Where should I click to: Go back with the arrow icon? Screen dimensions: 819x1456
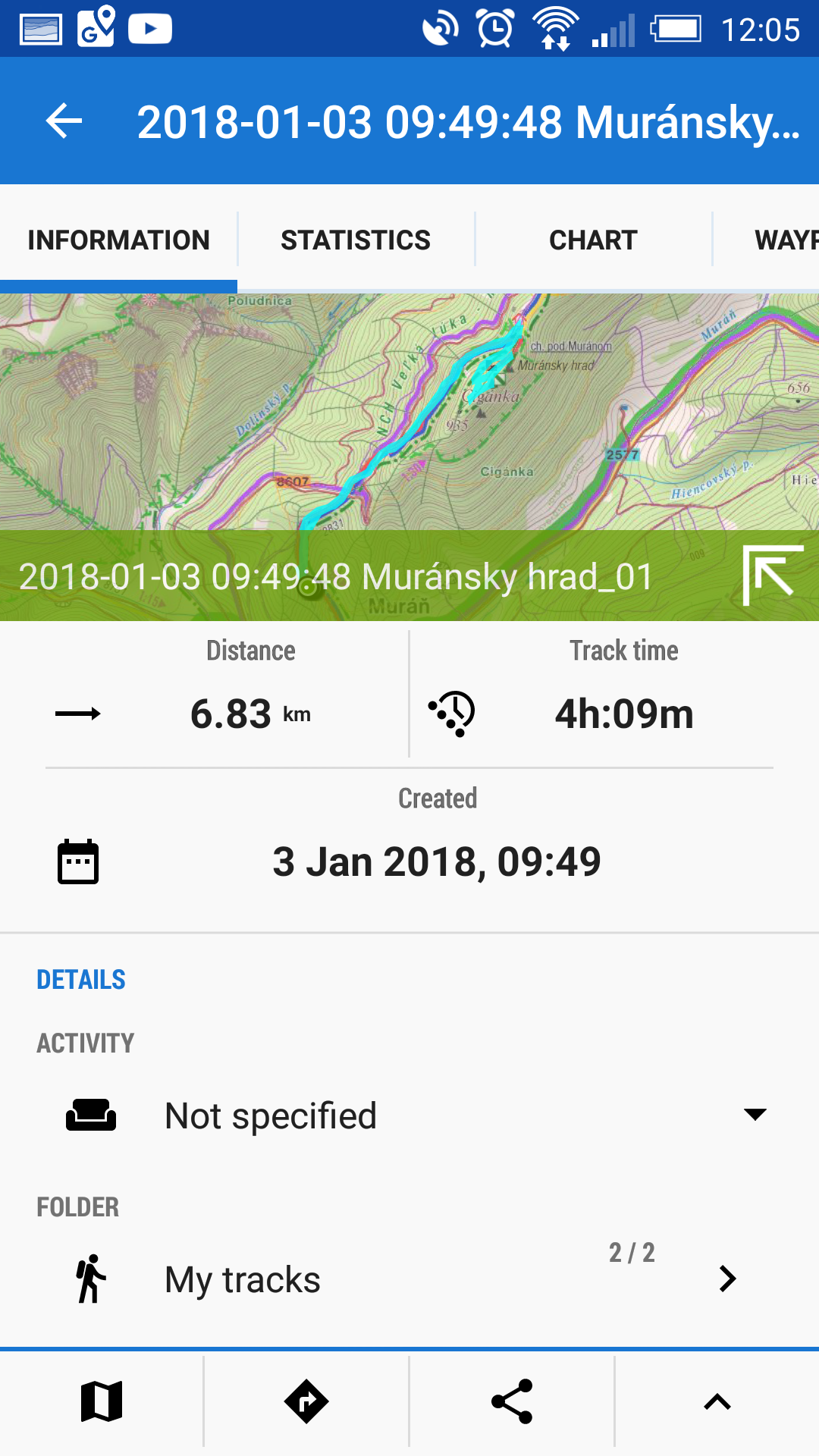[64, 121]
